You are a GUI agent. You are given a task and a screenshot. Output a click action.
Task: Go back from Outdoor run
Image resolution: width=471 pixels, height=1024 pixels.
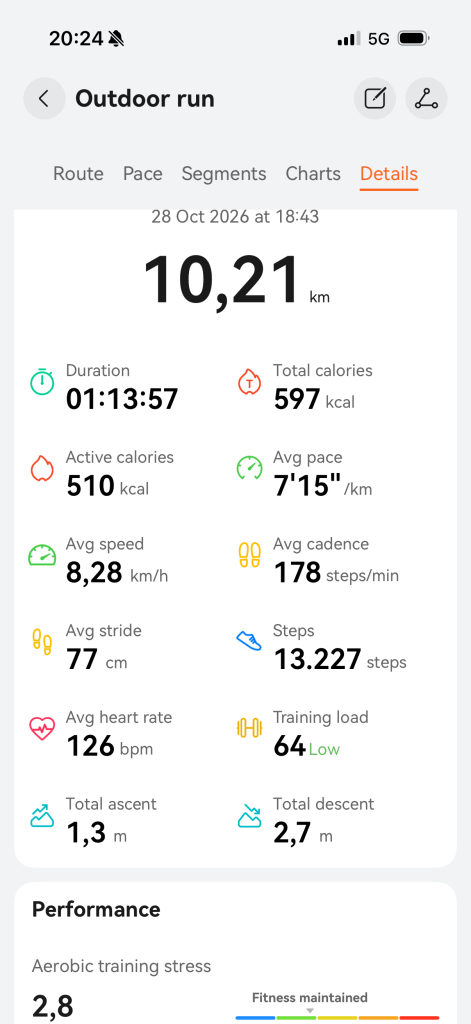coord(44,99)
